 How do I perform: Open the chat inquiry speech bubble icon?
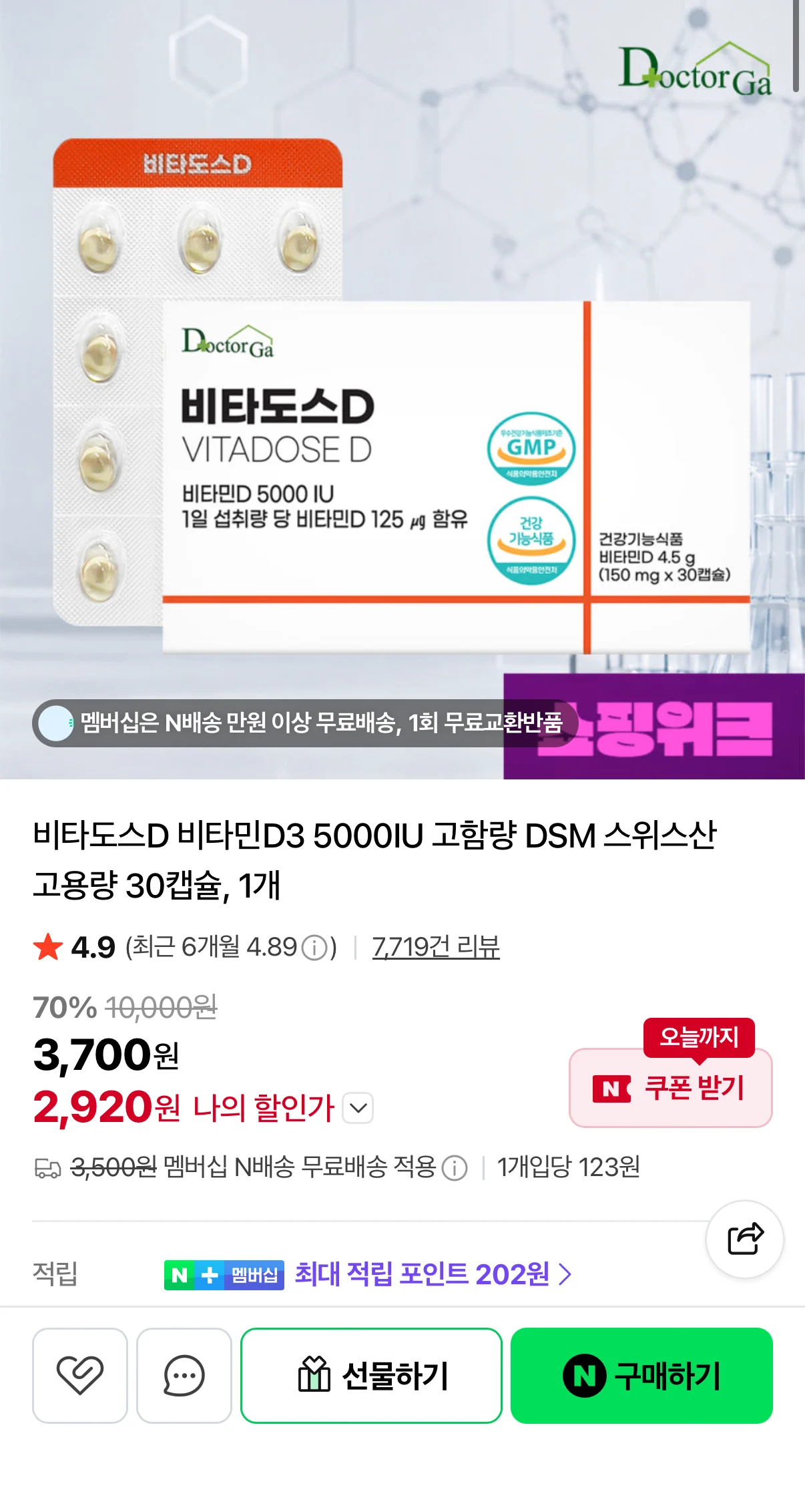pos(184,1375)
